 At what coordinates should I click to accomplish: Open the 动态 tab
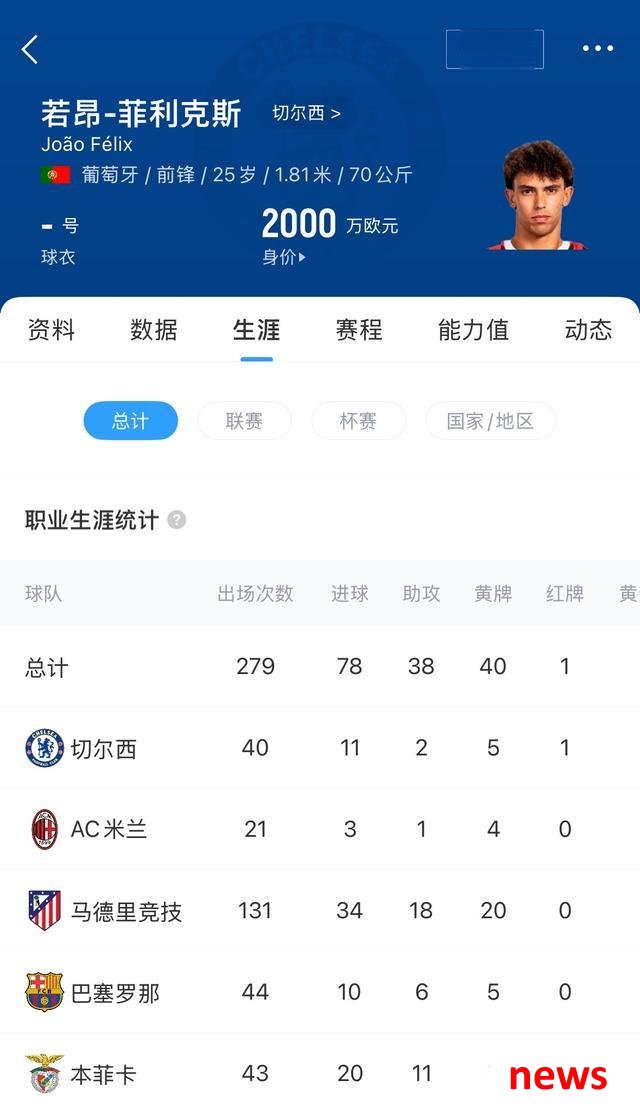588,330
